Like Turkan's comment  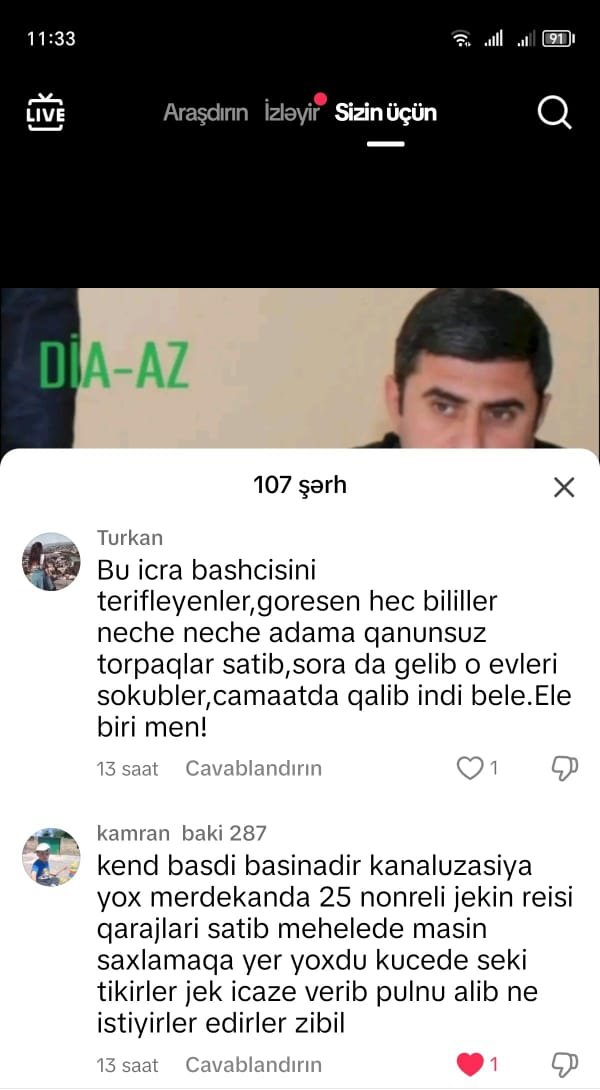pyautogui.click(x=470, y=768)
